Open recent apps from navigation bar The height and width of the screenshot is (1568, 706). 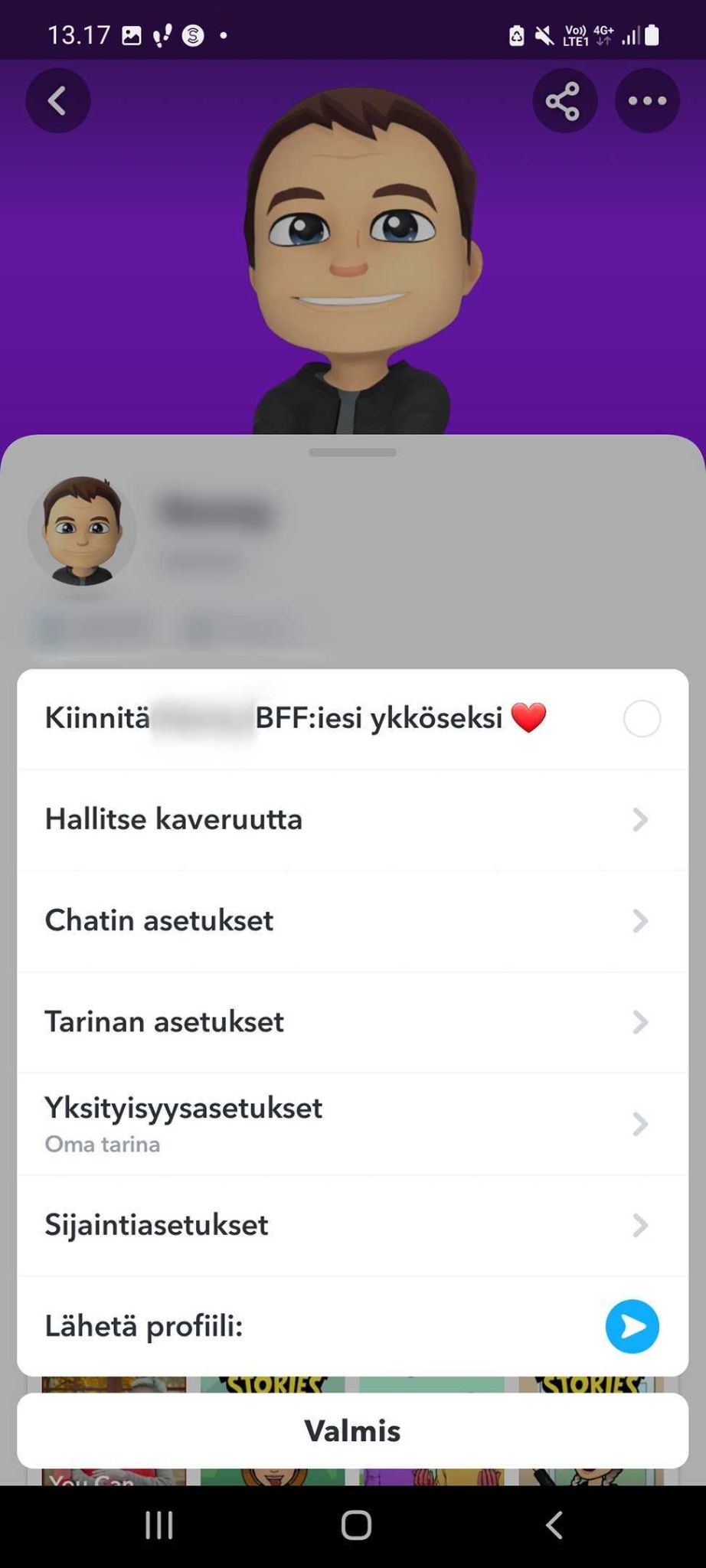click(159, 1525)
